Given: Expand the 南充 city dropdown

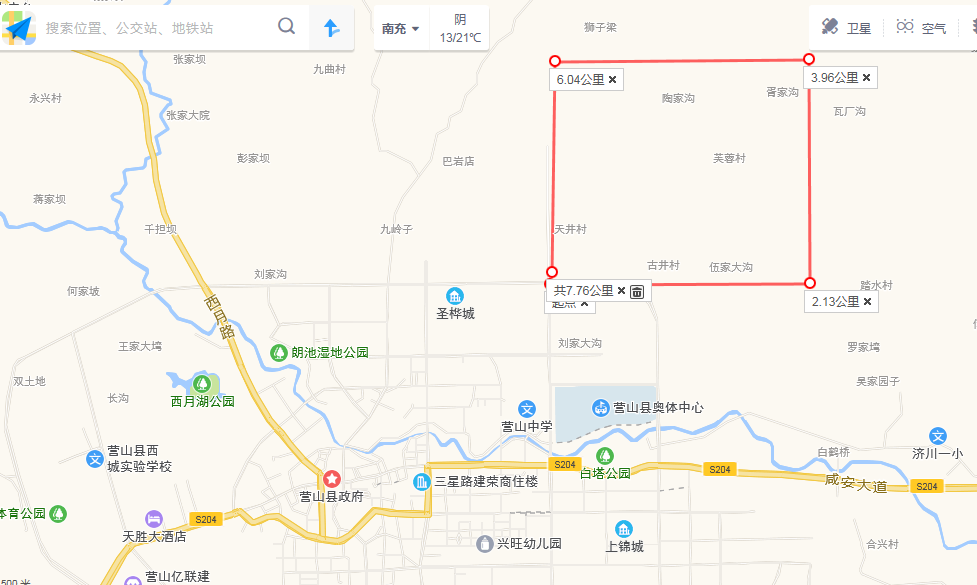Looking at the screenshot, I should click(401, 29).
